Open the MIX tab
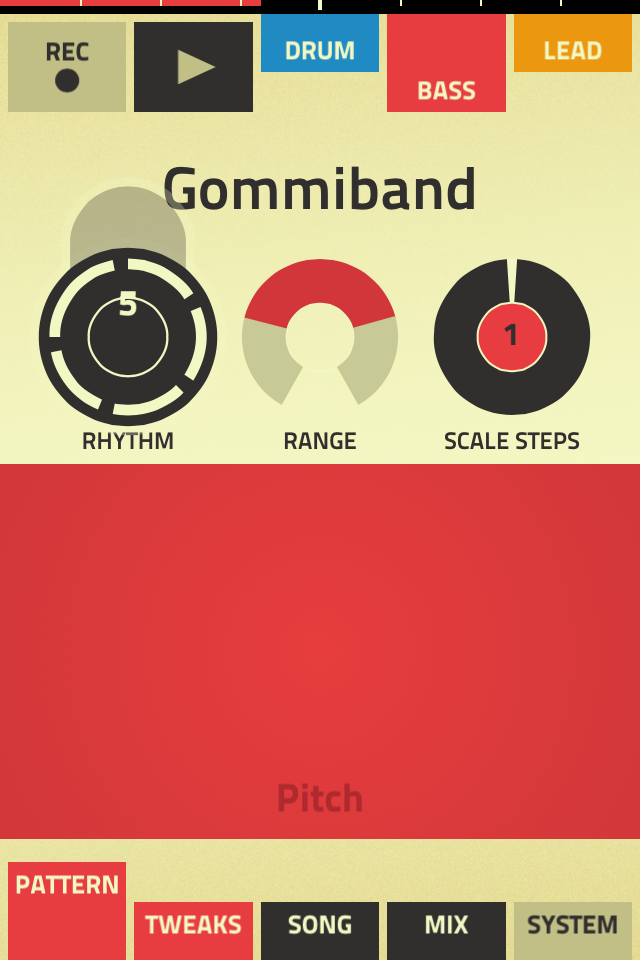This screenshot has width=640, height=960. tap(446, 929)
